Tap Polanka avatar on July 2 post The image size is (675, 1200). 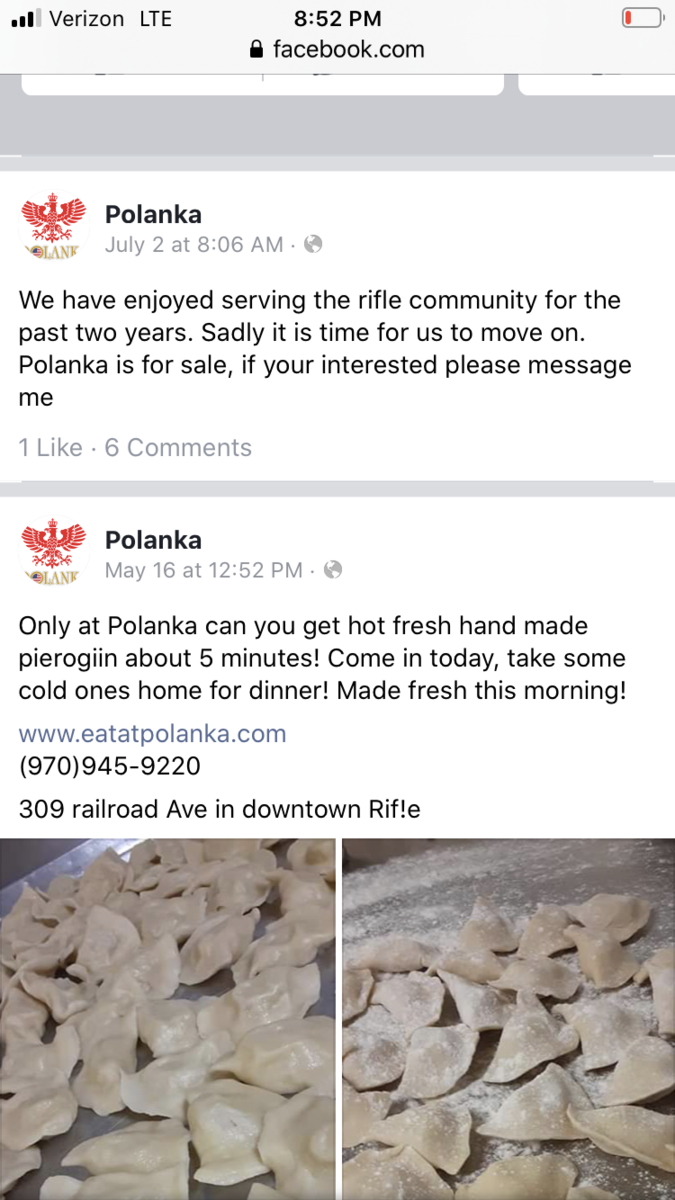(54, 228)
